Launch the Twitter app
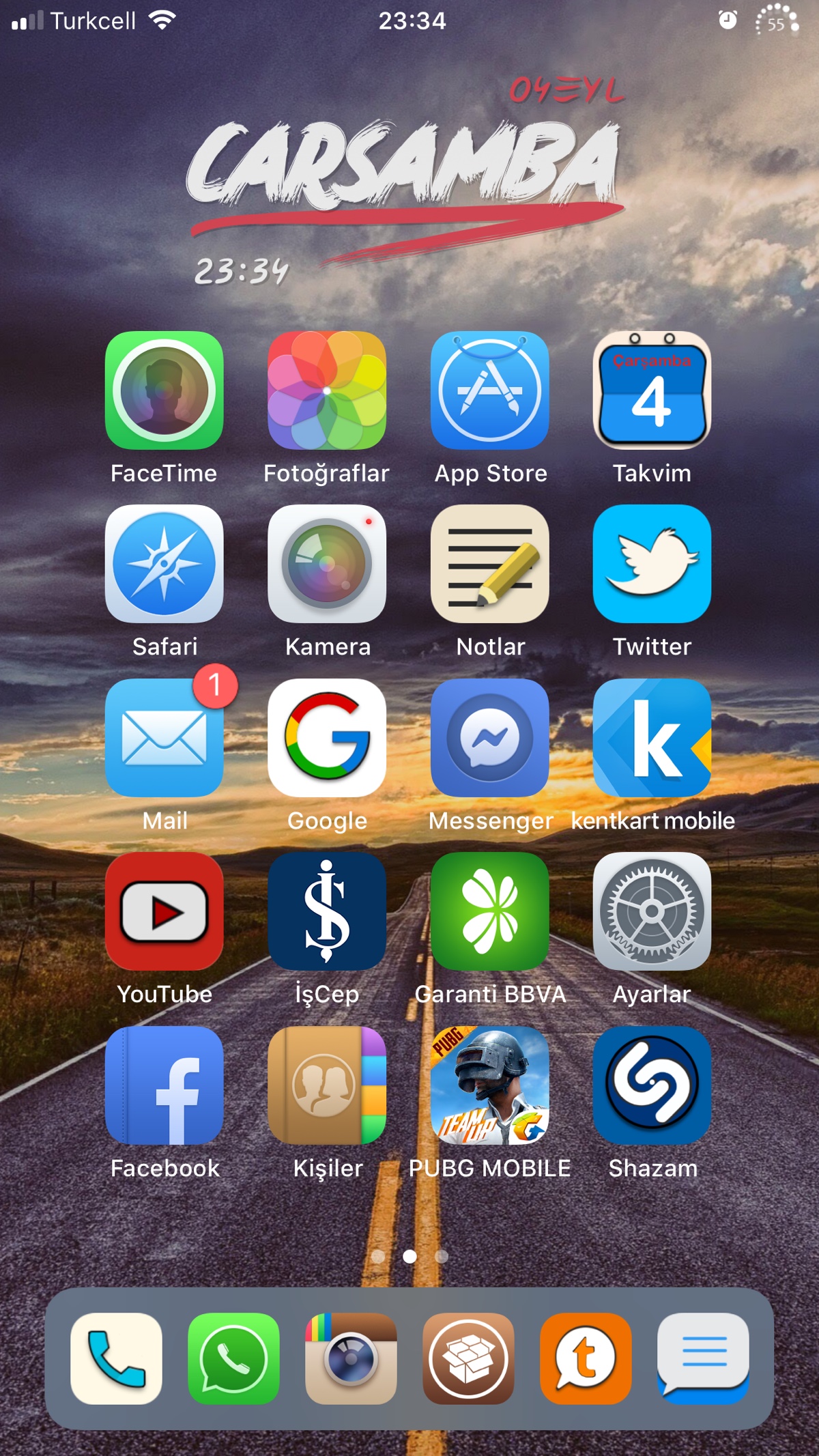The image size is (819, 1456). click(x=652, y=564)
